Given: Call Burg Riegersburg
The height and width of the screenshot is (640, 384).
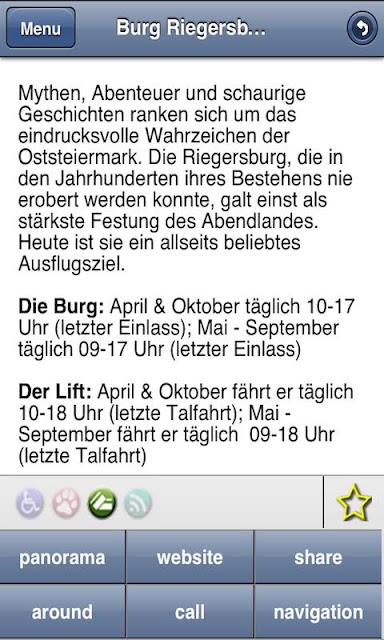Looking at the screenshot, I should click(x=190, y=611).
